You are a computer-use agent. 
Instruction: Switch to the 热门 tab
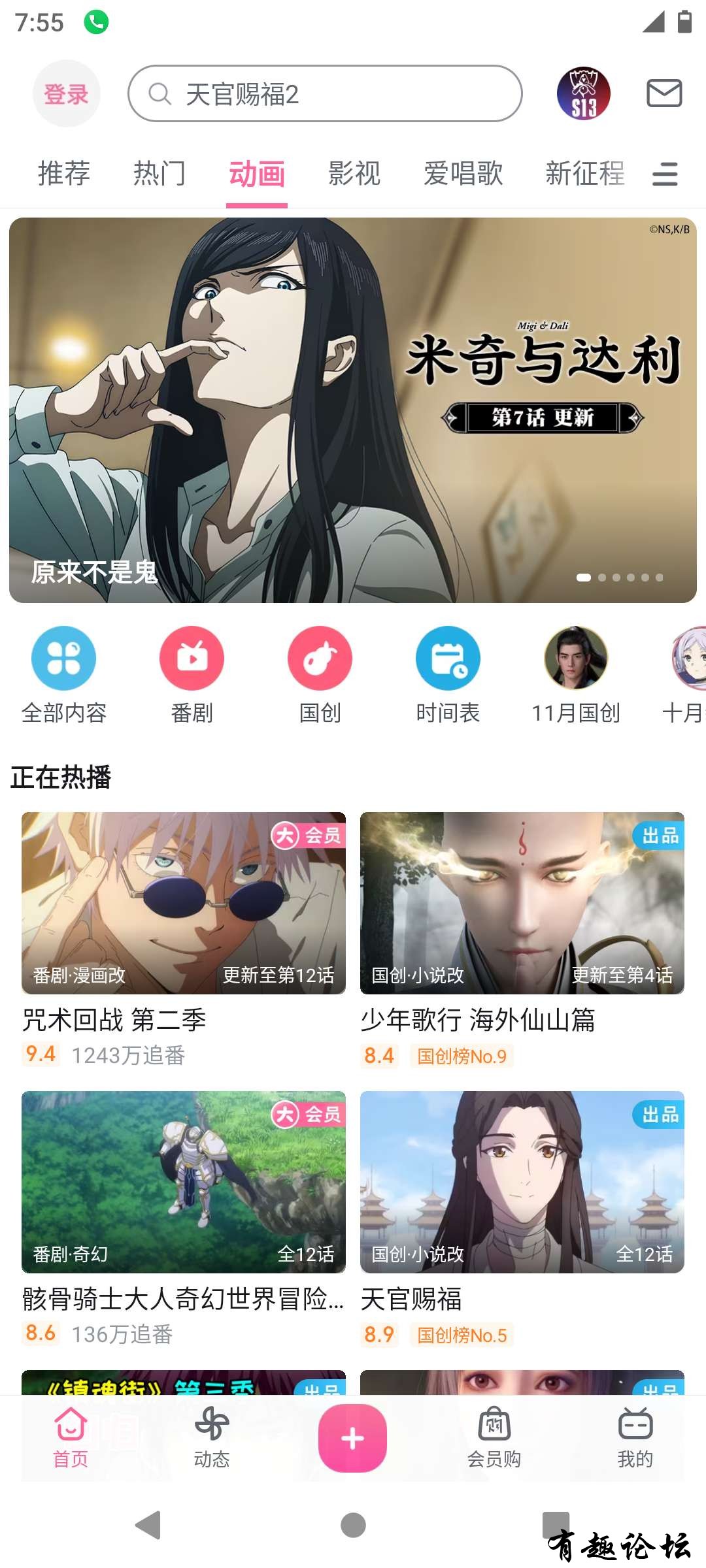click(x=160, y=174)
